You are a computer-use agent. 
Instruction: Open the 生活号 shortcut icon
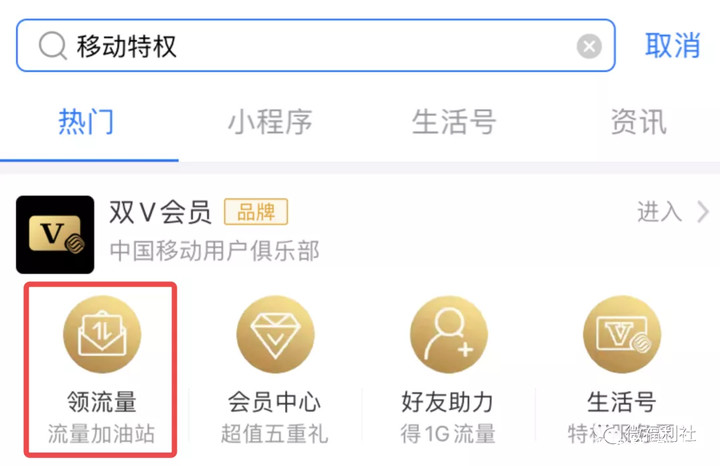click(x=621, y=368)
